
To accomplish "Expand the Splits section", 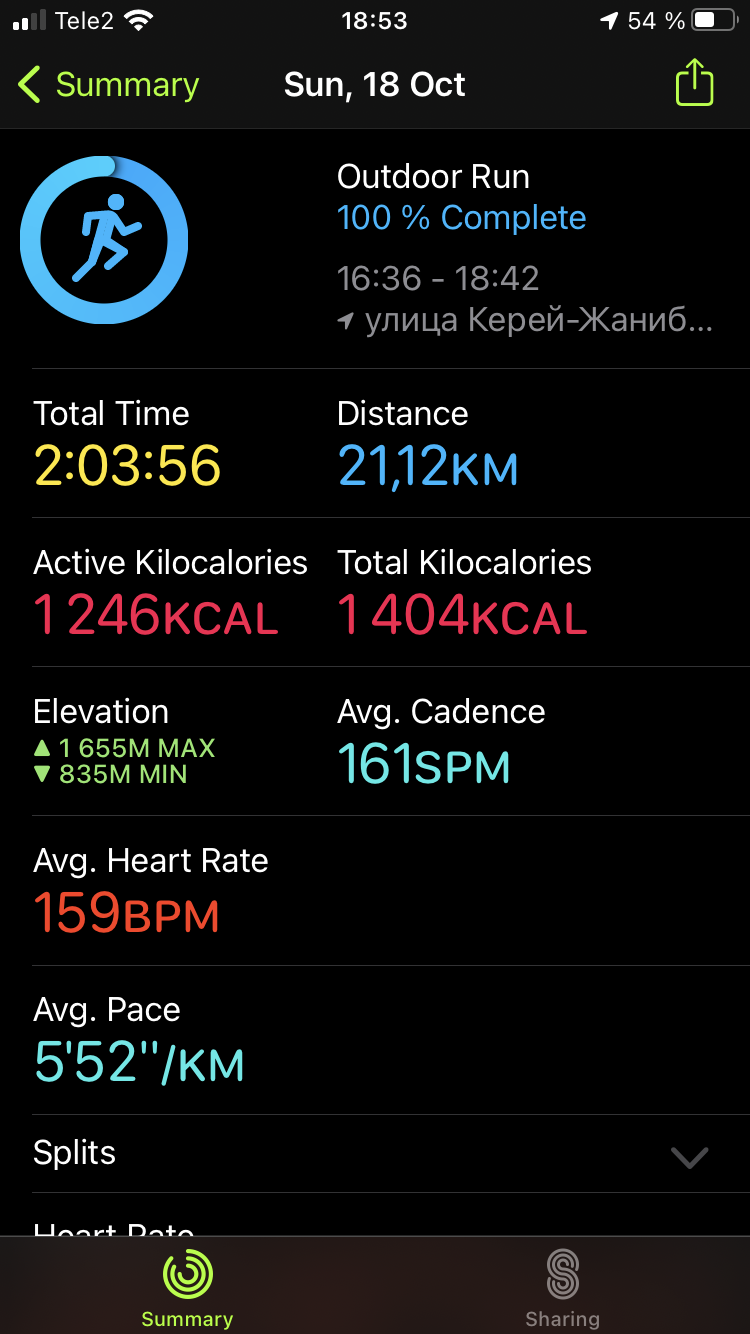I will 689,1156.
